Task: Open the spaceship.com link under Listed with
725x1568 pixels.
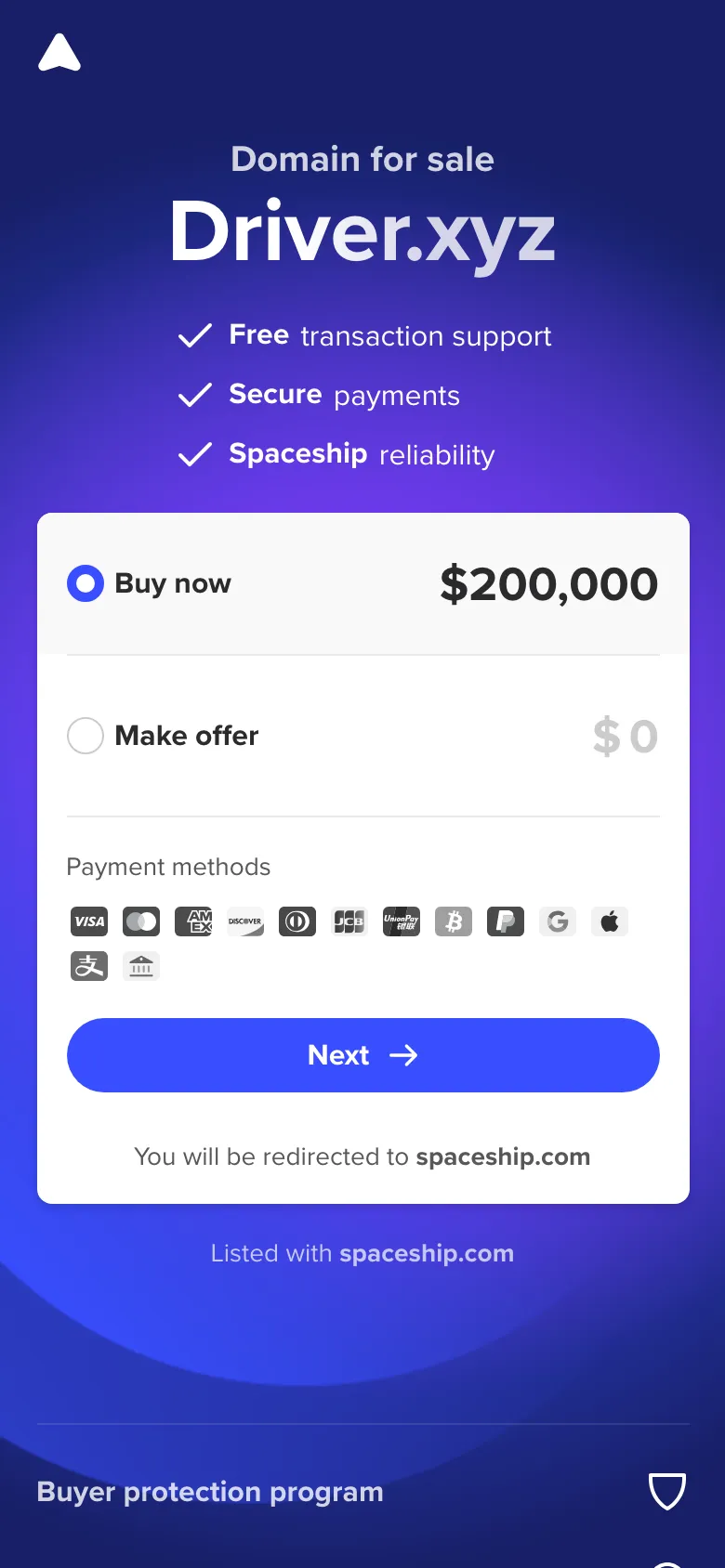Action: click(426, 1253)
